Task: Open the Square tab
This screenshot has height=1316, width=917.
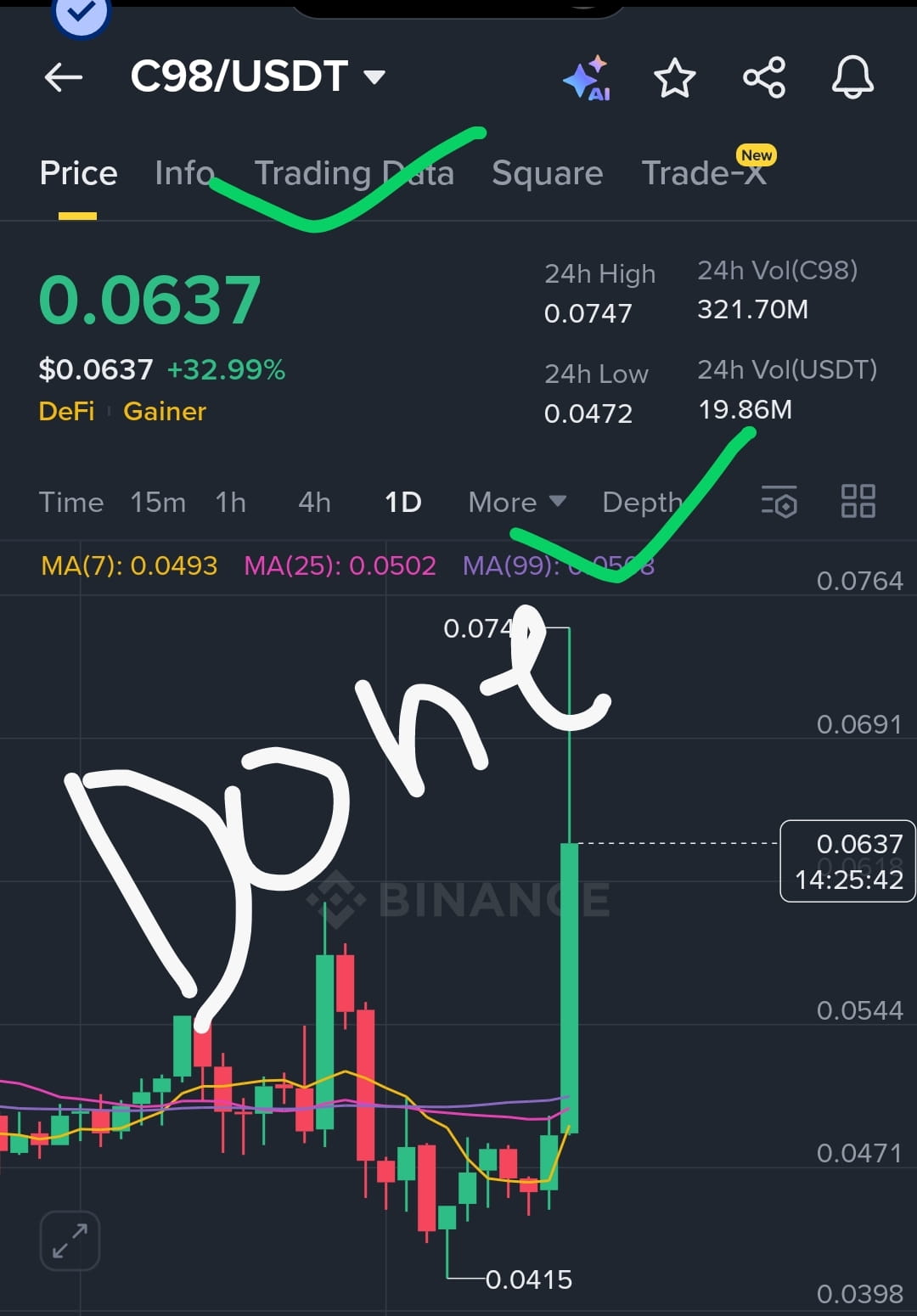Action: tap(548, 173)
